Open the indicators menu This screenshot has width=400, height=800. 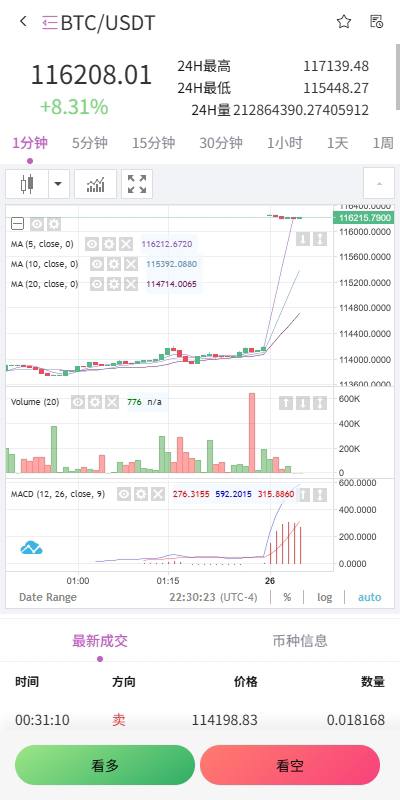95,184
